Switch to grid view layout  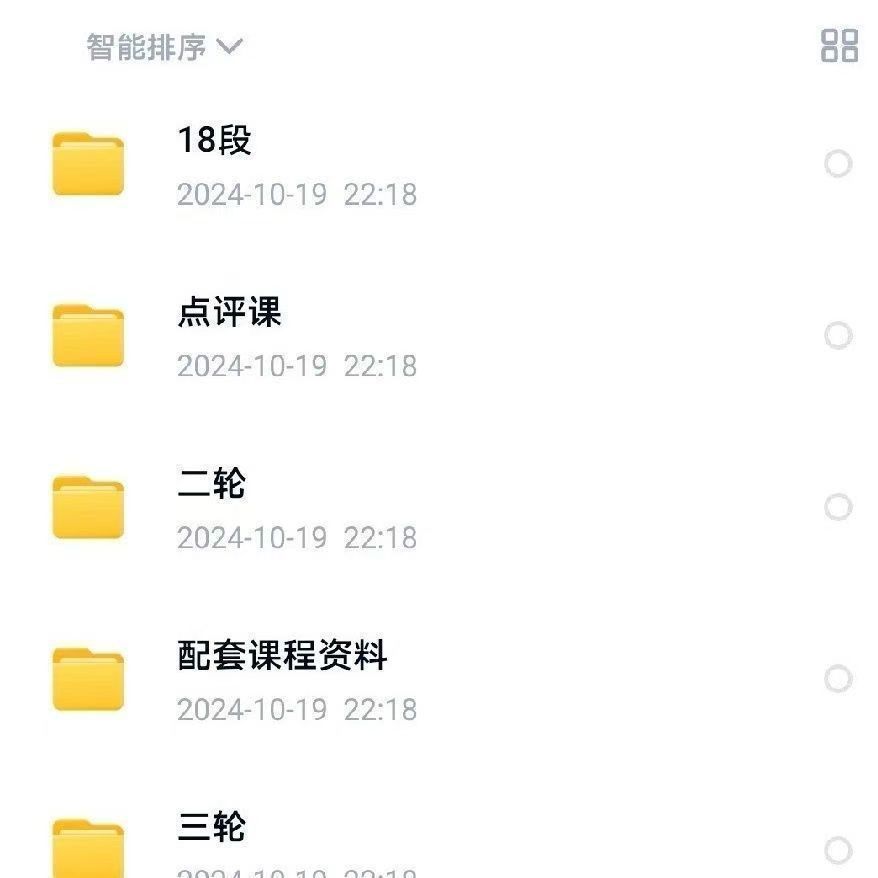[839, 46]
